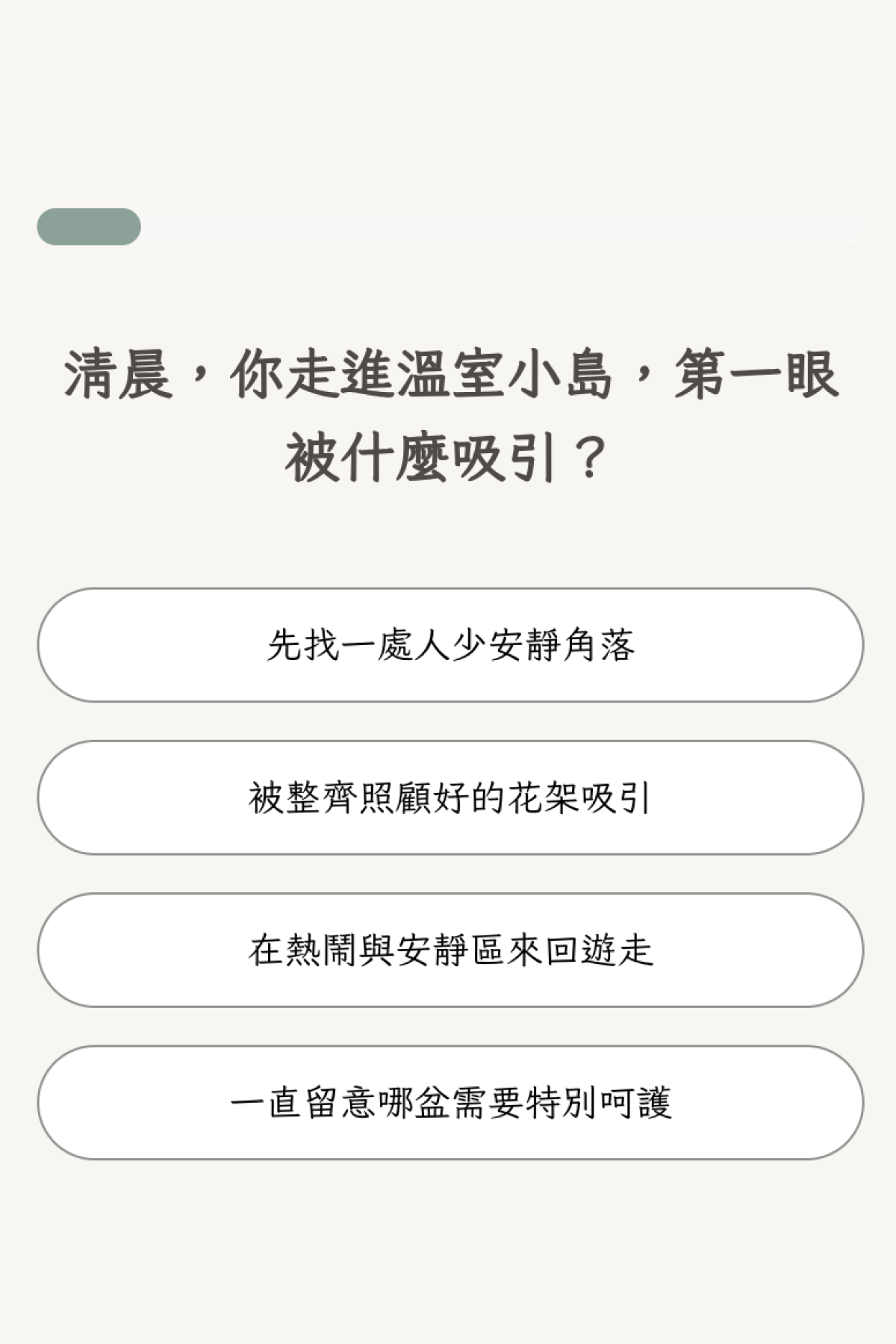The height and width of the screenshot is (1344, 896).
Task: Tap the option 一直留意哪盆需要特別呵護
Action: click(x=450, y=1102)
